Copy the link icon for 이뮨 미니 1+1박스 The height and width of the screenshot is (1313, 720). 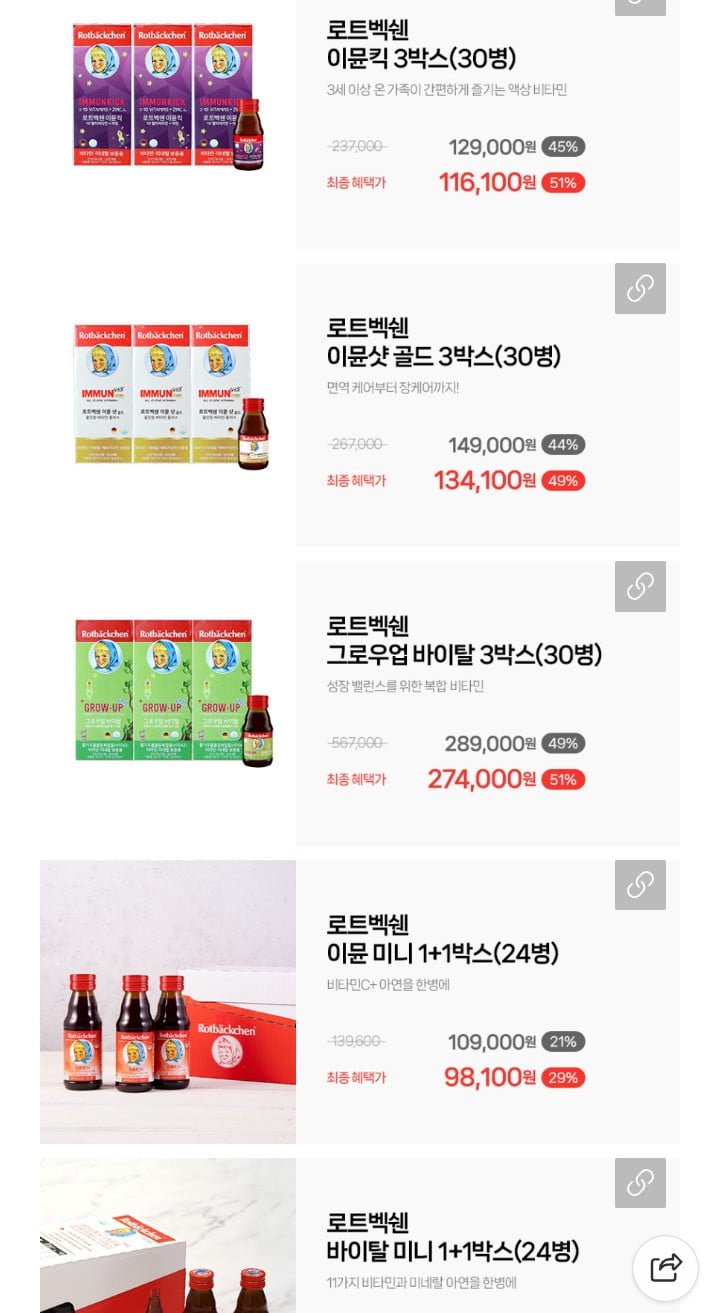(x=640, y=884)
